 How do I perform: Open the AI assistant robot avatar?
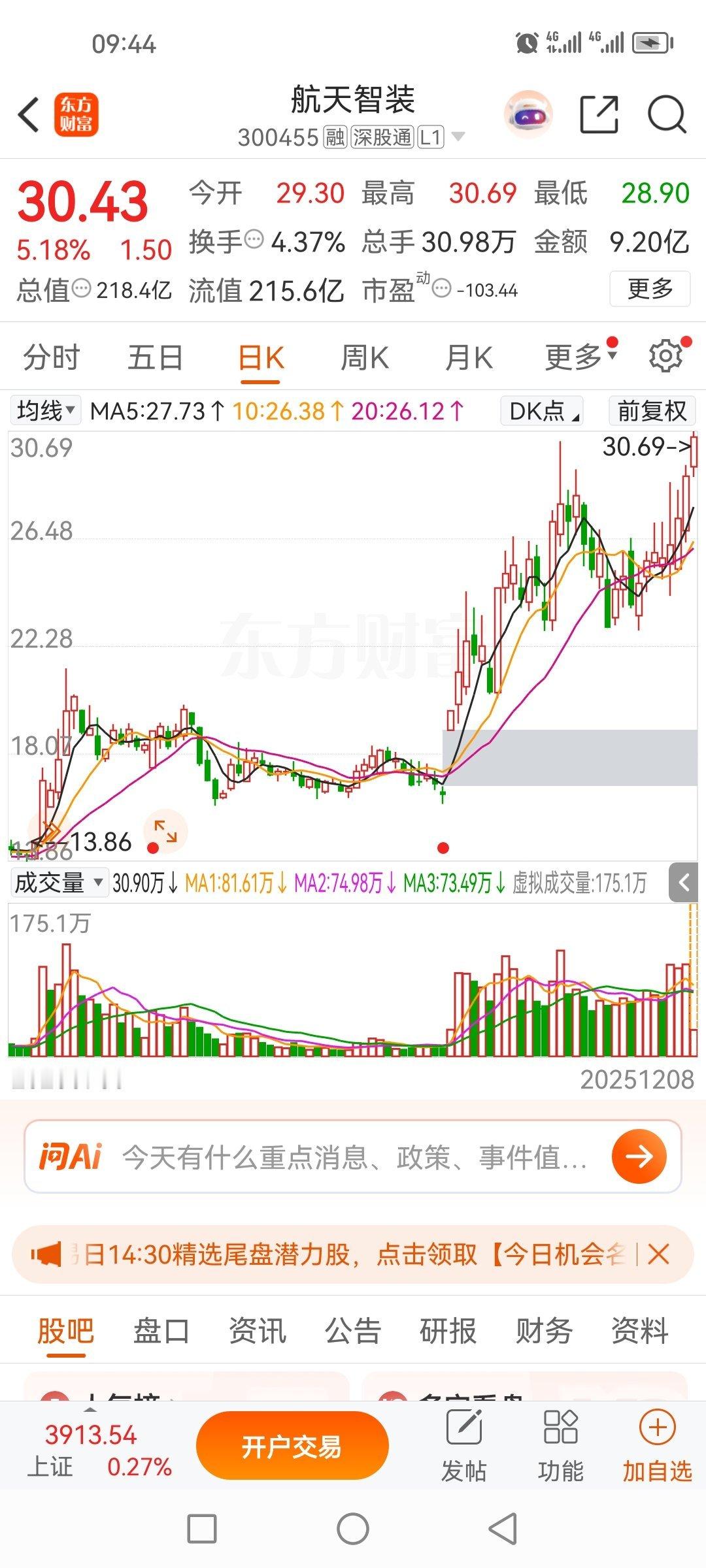528,114
